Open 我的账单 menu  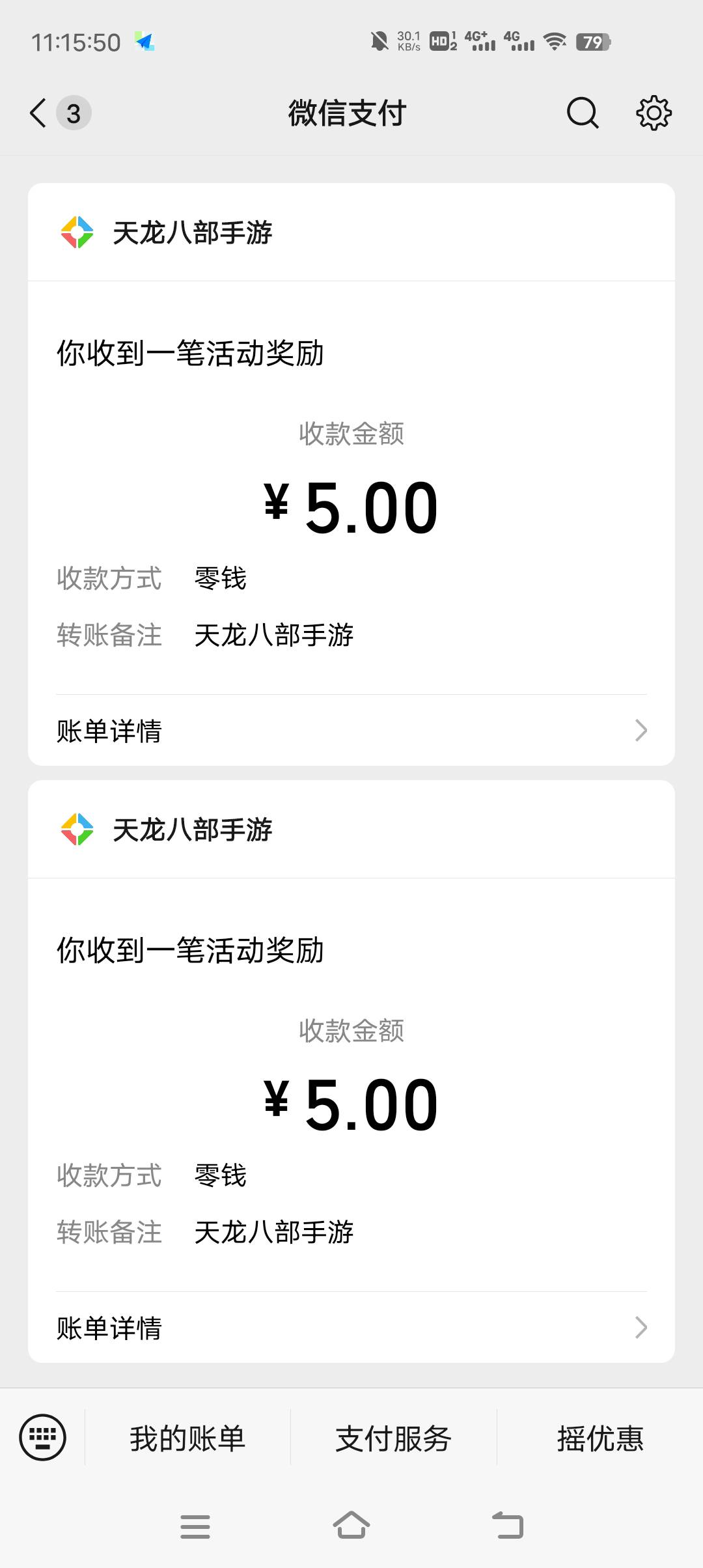187,1438
